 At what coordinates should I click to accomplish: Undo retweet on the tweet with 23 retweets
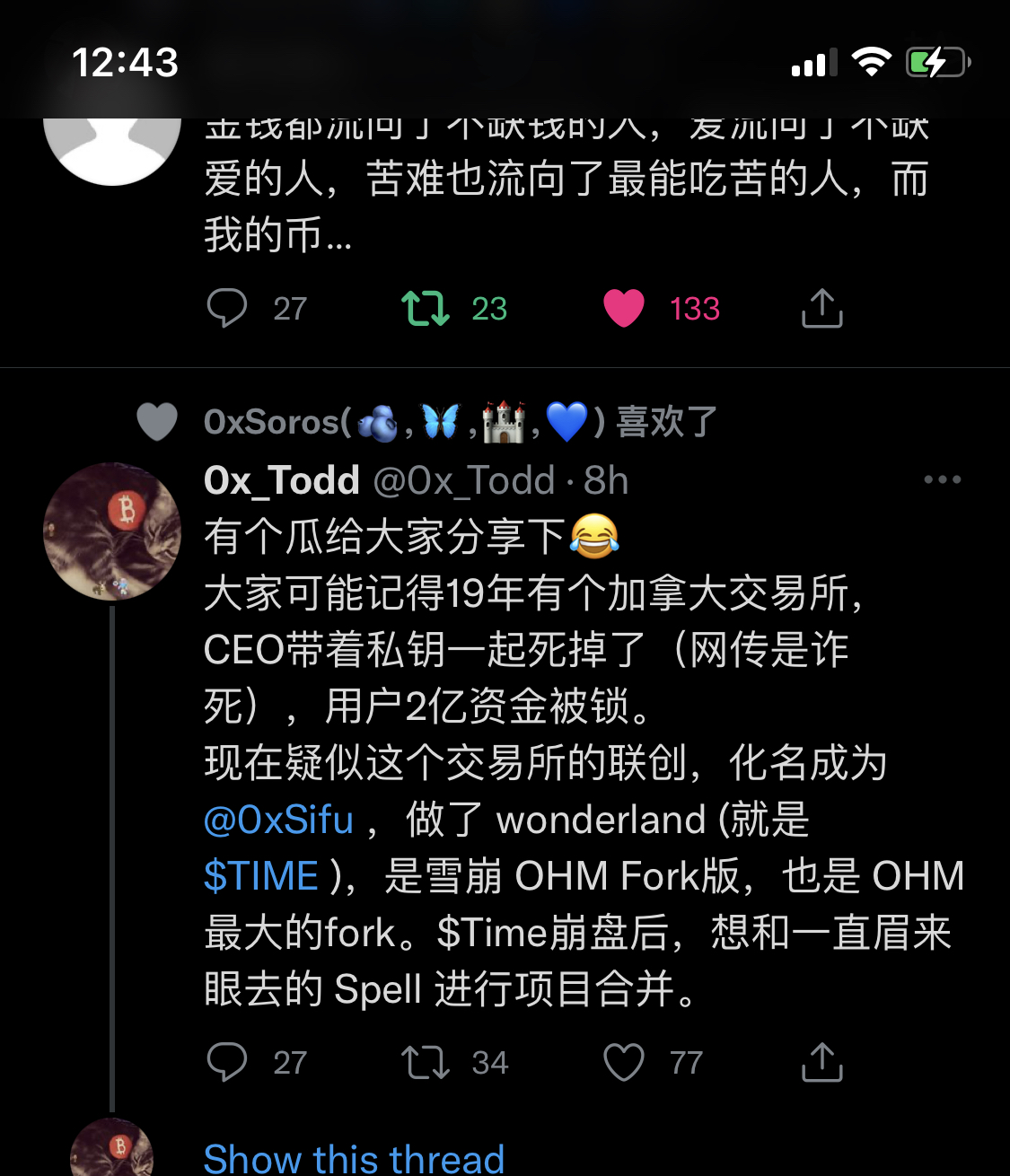(x=425, y=308)
